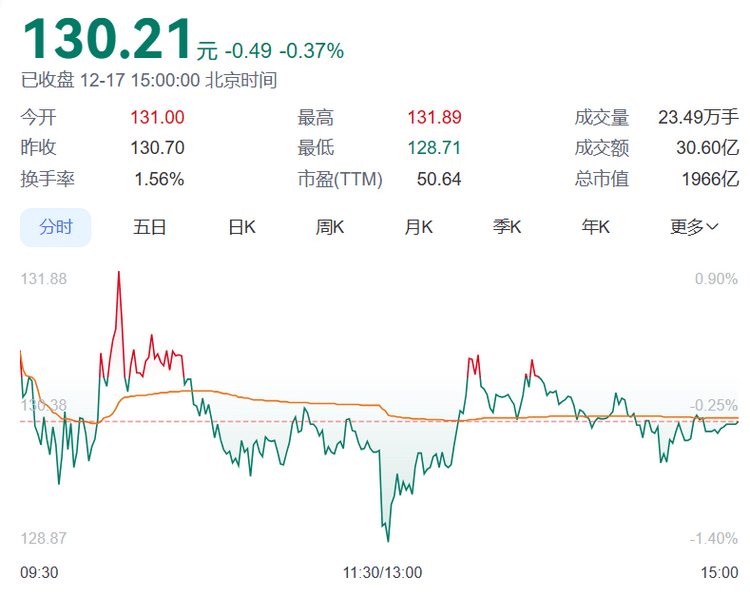Image resolution: width=750 pixels, height=596 pixels.
Task: View the 月K monthly chart
Action: (x=418, y=227)
